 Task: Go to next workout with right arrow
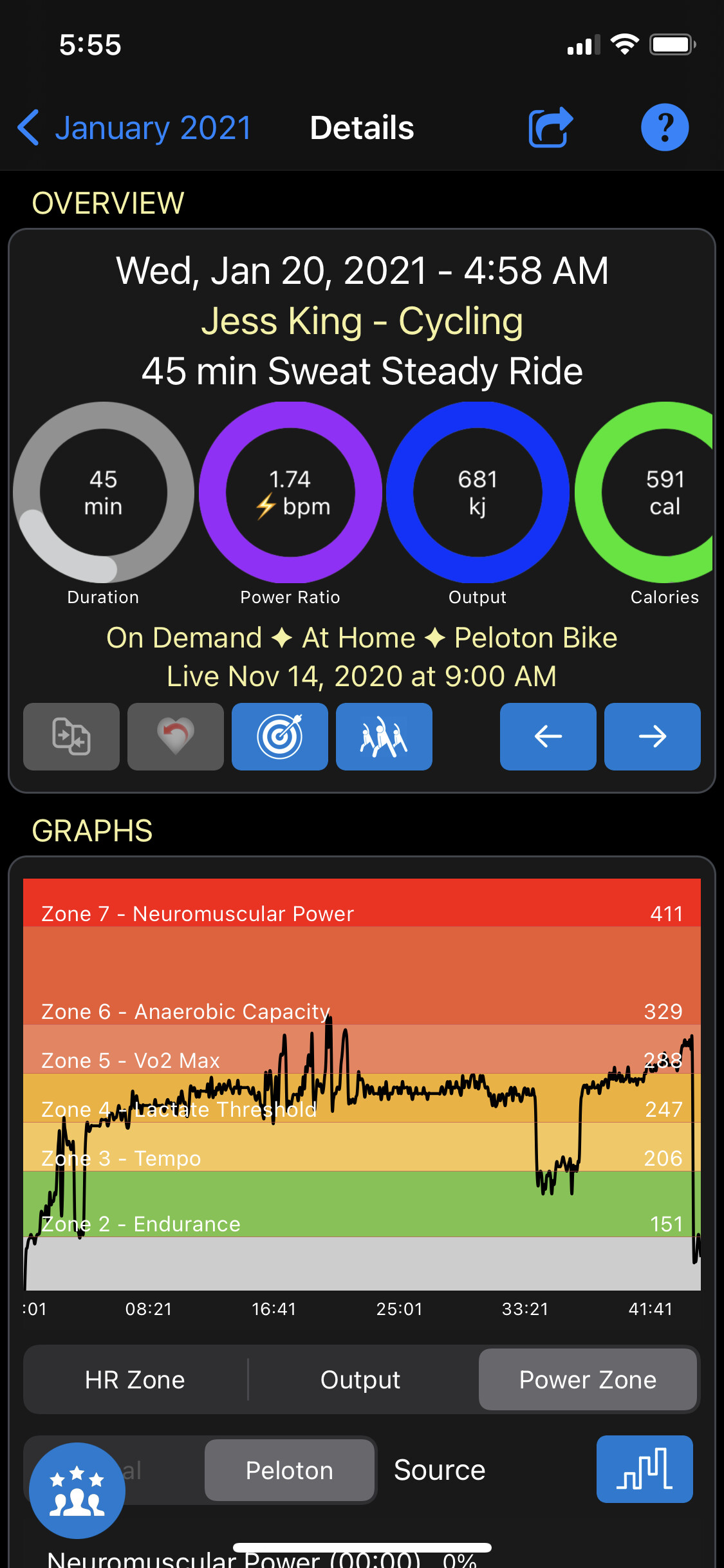(x=652, y=736)
